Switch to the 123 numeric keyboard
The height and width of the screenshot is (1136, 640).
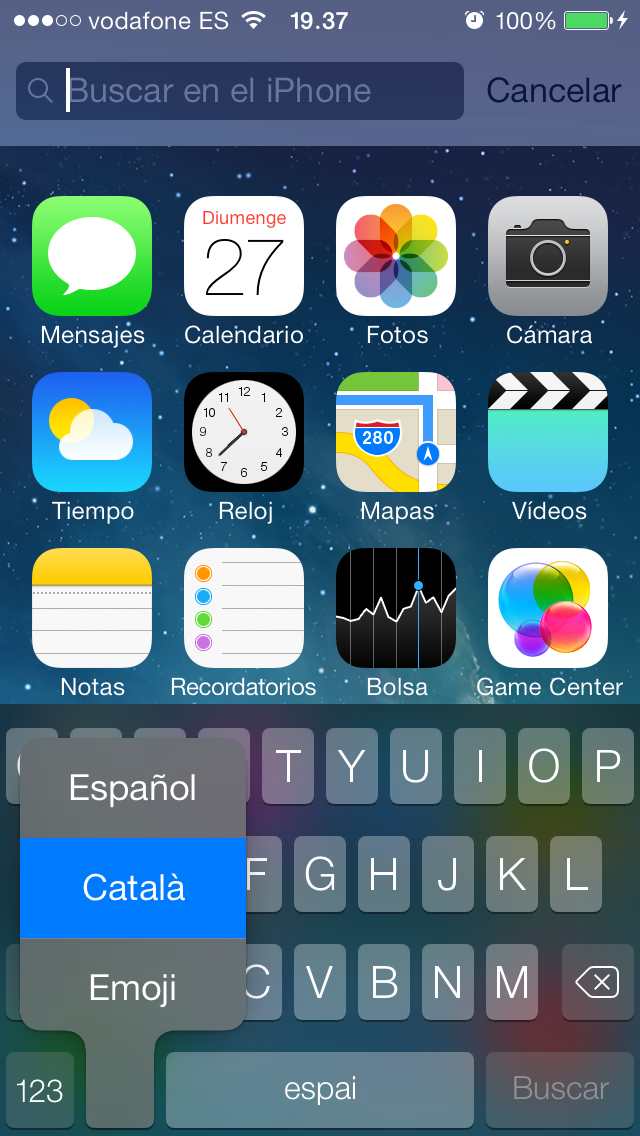pyautogui.click(x=40, y=1089)
